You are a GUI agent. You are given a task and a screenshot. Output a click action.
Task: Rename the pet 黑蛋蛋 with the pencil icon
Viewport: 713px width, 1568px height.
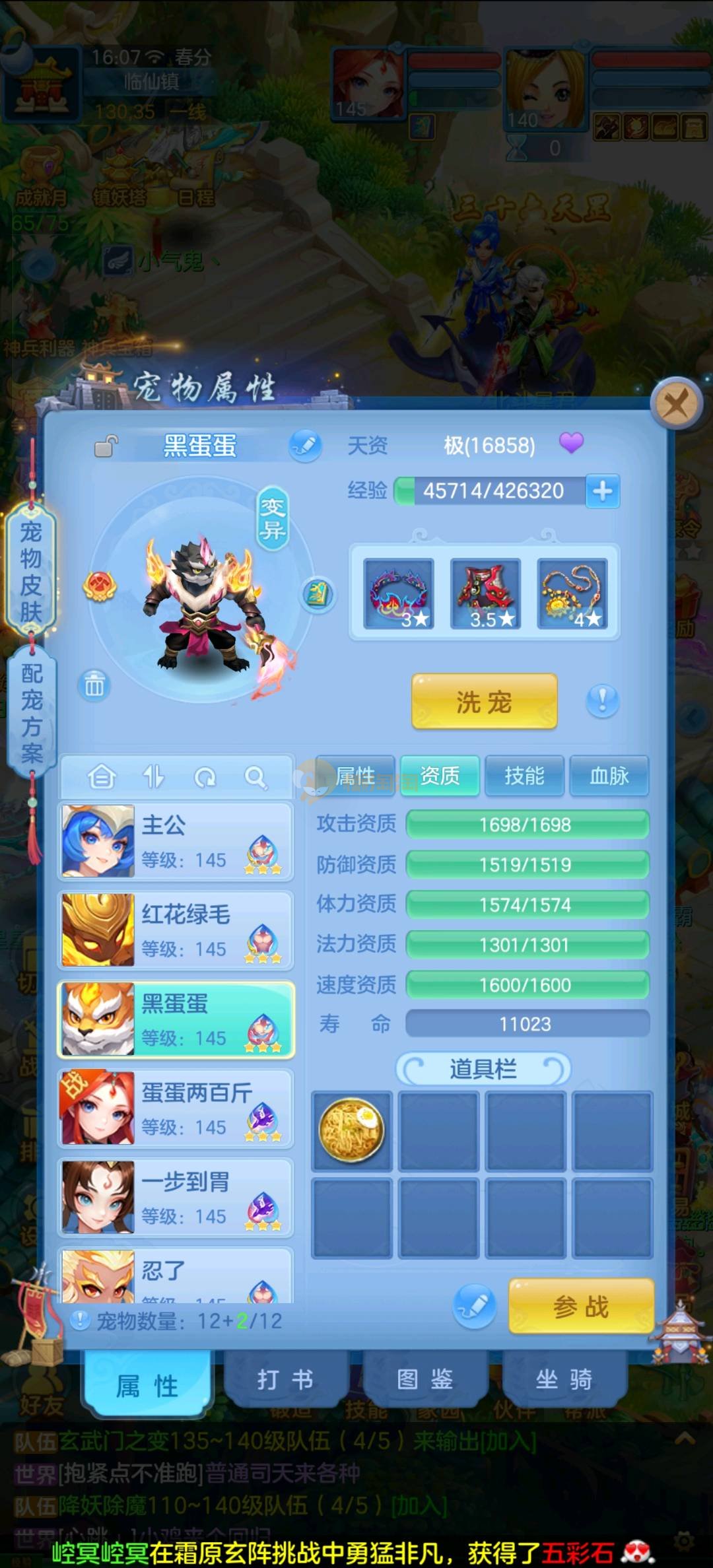(x=305, y=446)
